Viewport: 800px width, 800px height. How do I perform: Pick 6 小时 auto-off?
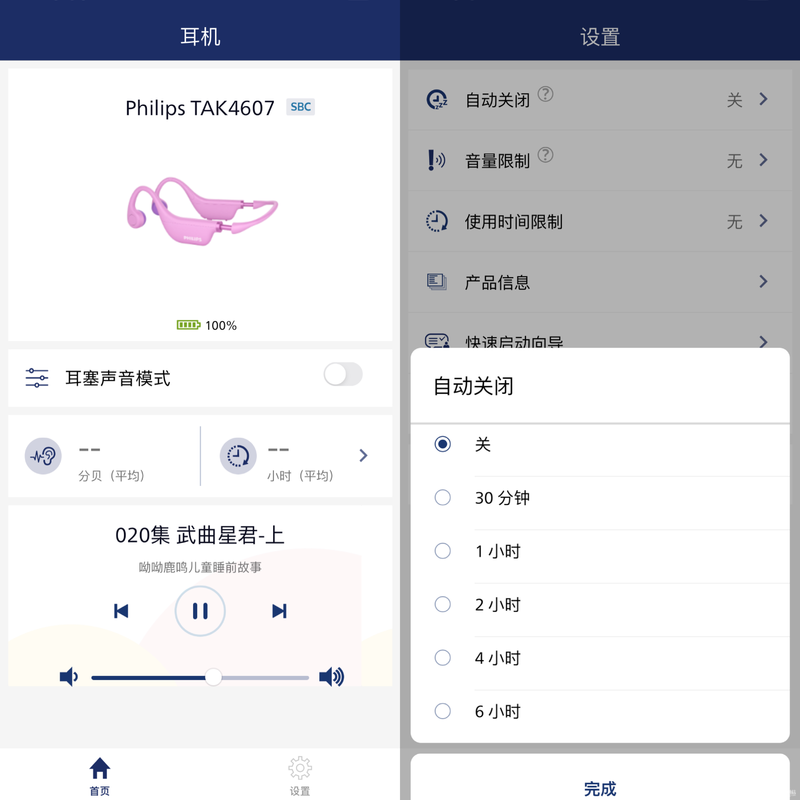tap(443, 712)
